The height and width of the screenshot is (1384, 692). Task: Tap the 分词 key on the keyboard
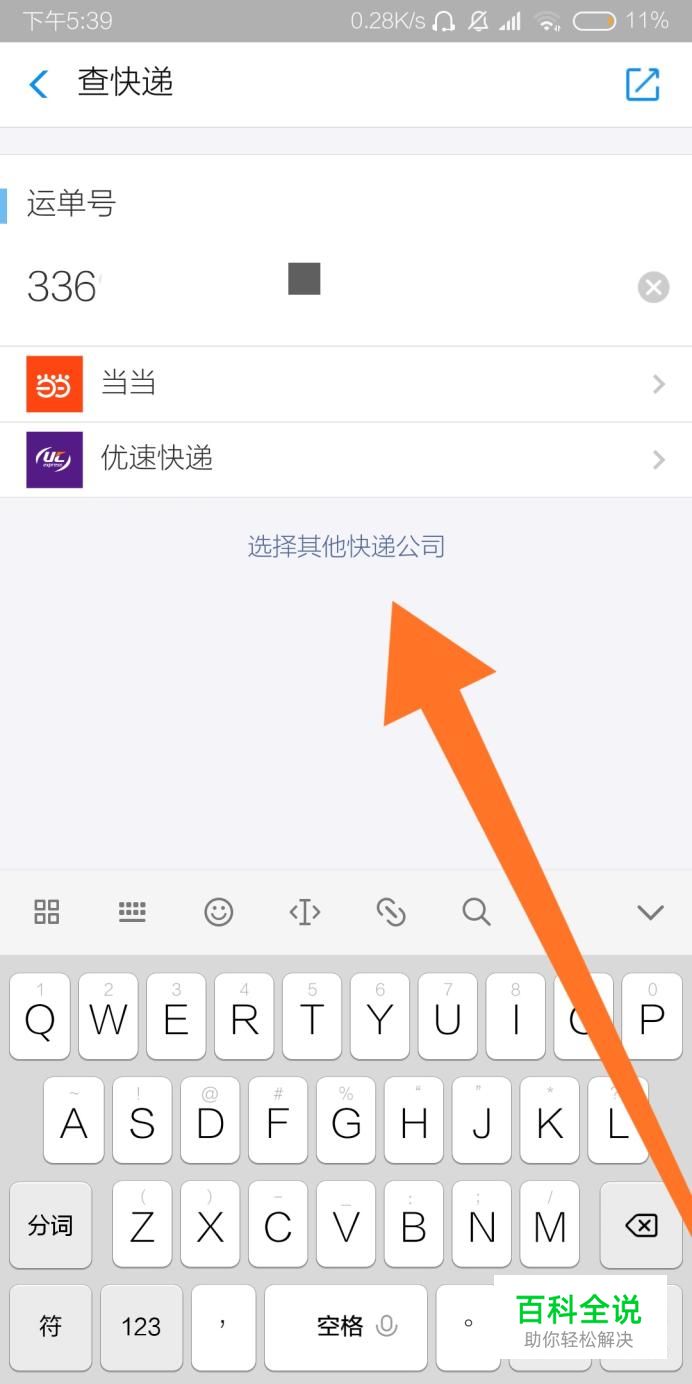tap(50, 1226)
